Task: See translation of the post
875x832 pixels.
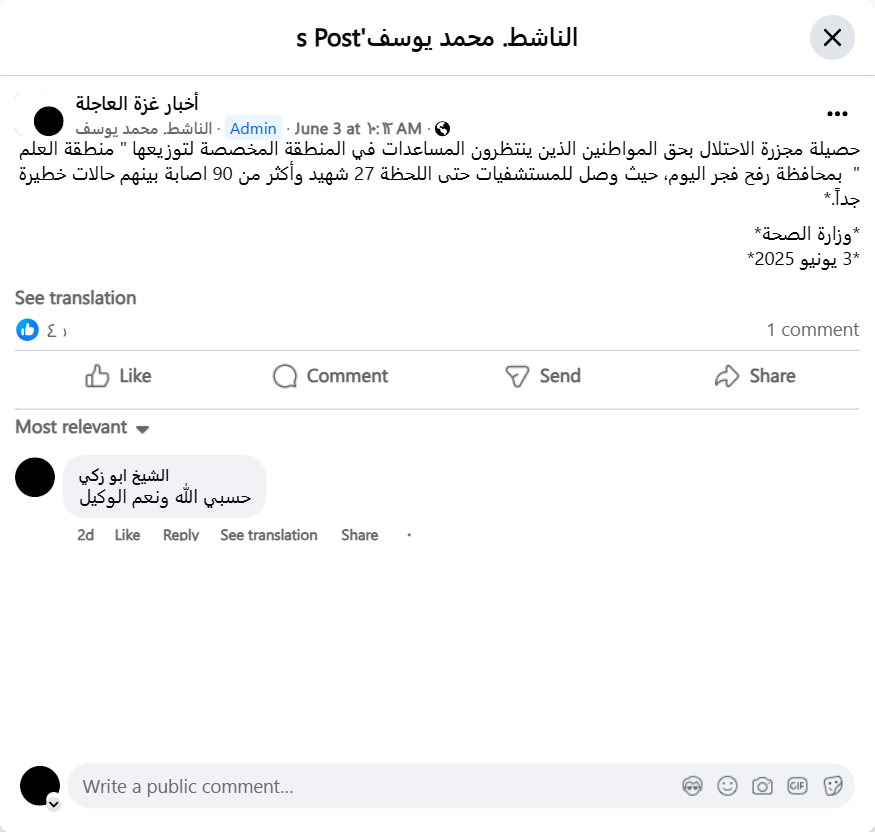Action: tap(75, 298)
